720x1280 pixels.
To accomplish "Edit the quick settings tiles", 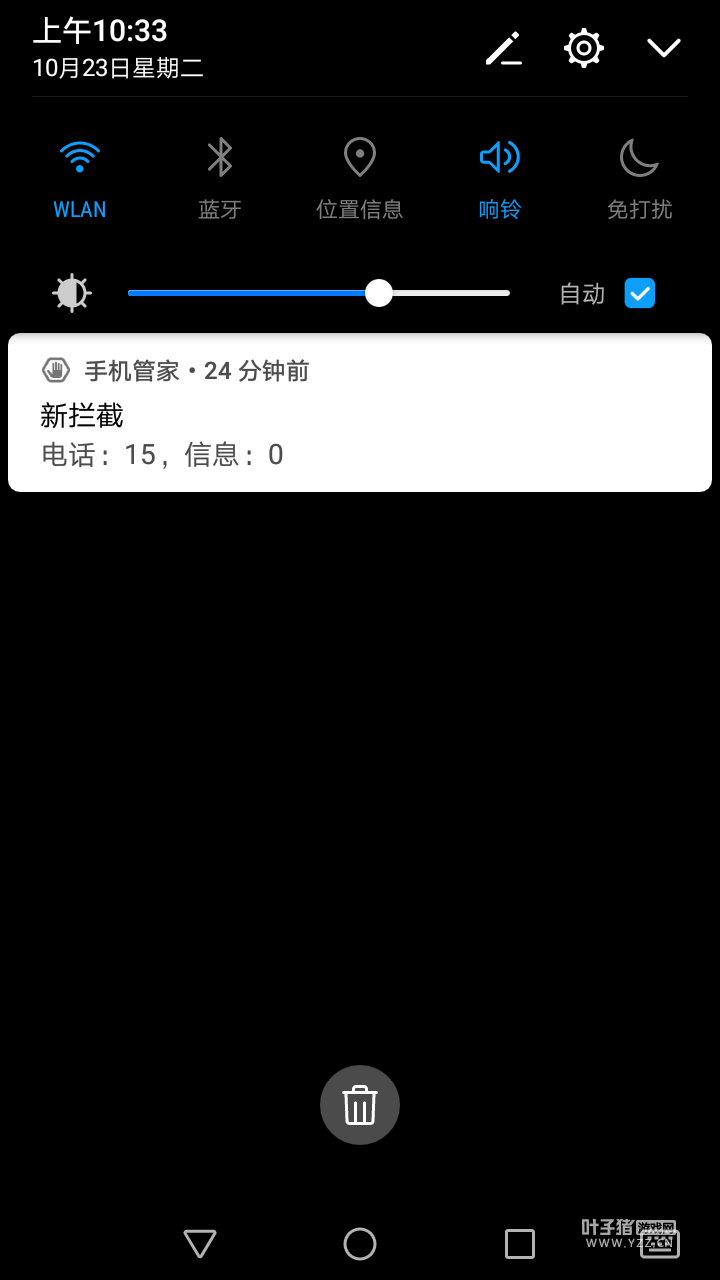I will 504,48.
